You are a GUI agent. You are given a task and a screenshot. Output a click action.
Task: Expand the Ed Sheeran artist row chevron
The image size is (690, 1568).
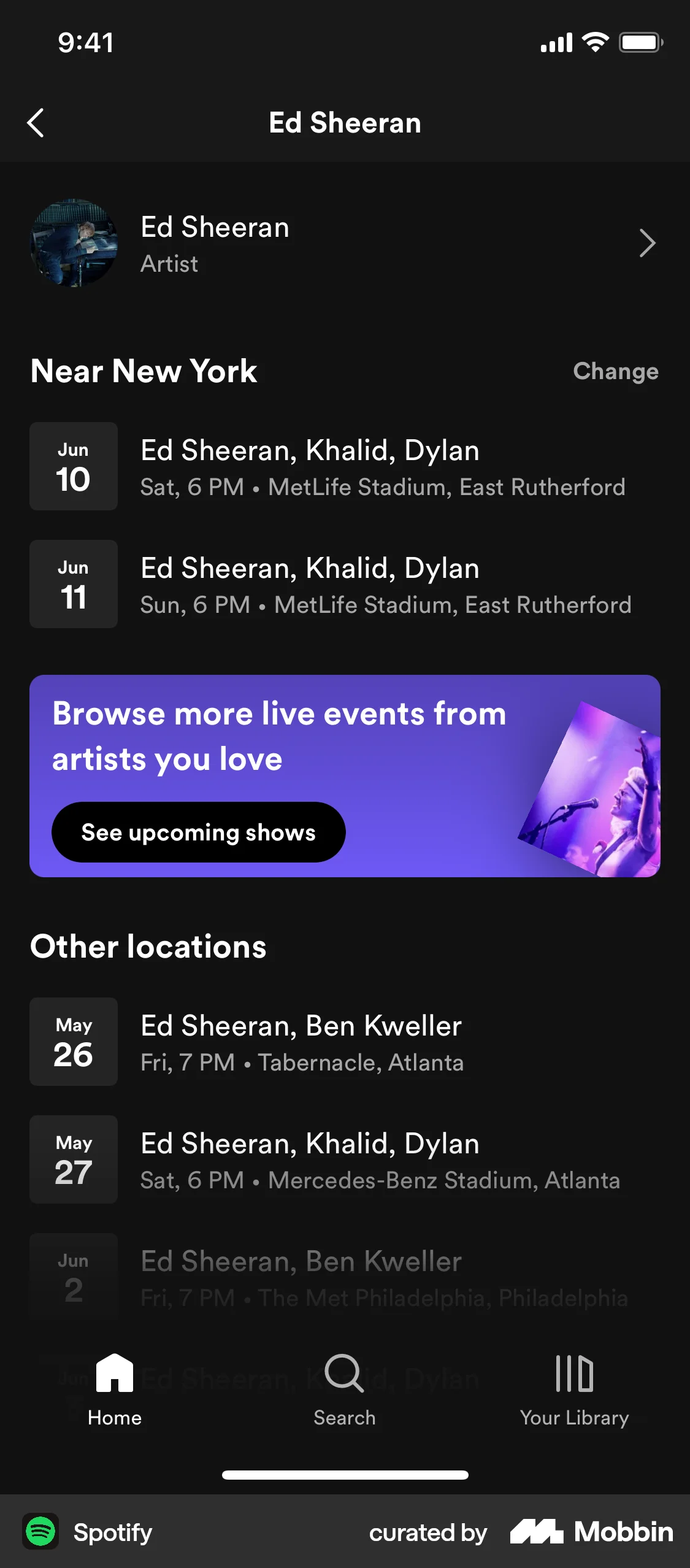click(648, 244)
